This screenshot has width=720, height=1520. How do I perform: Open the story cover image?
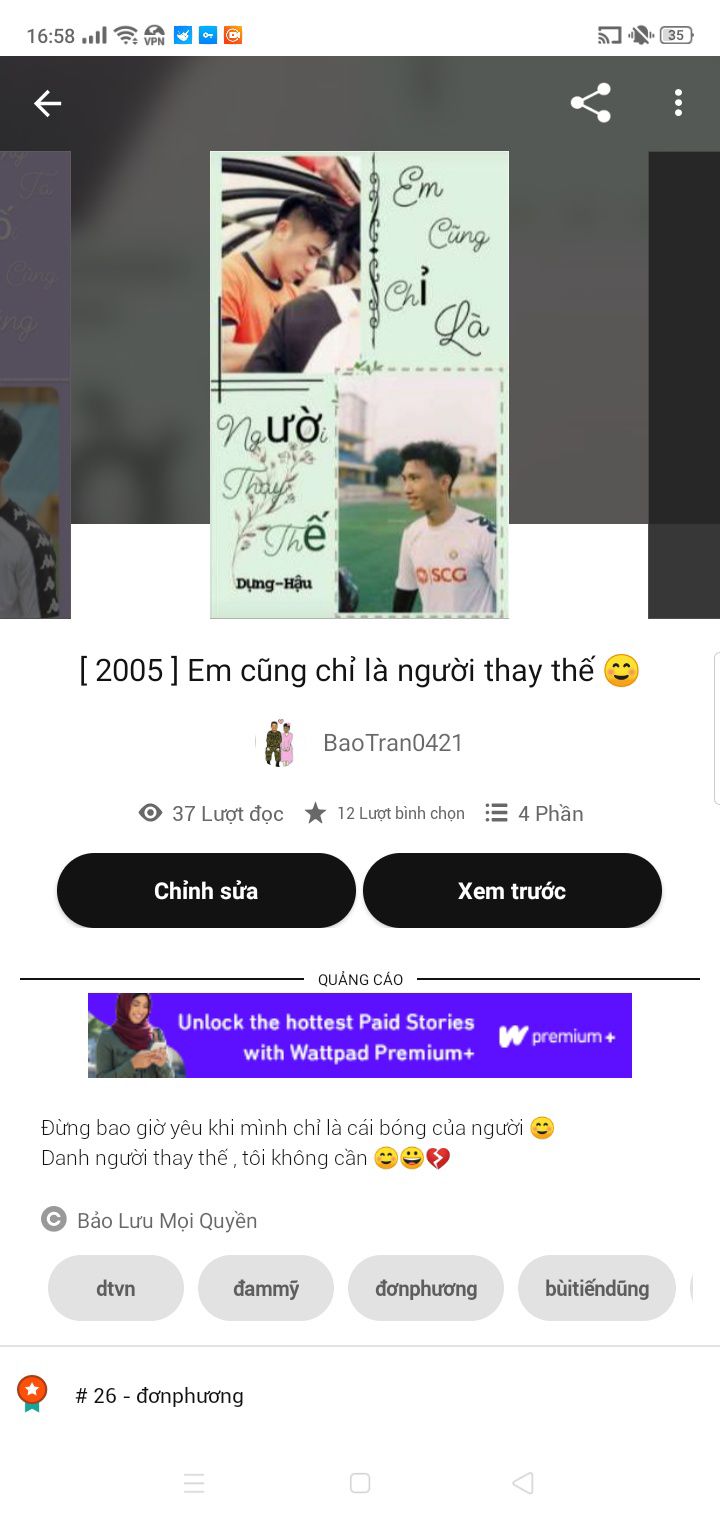coord(359,385)
